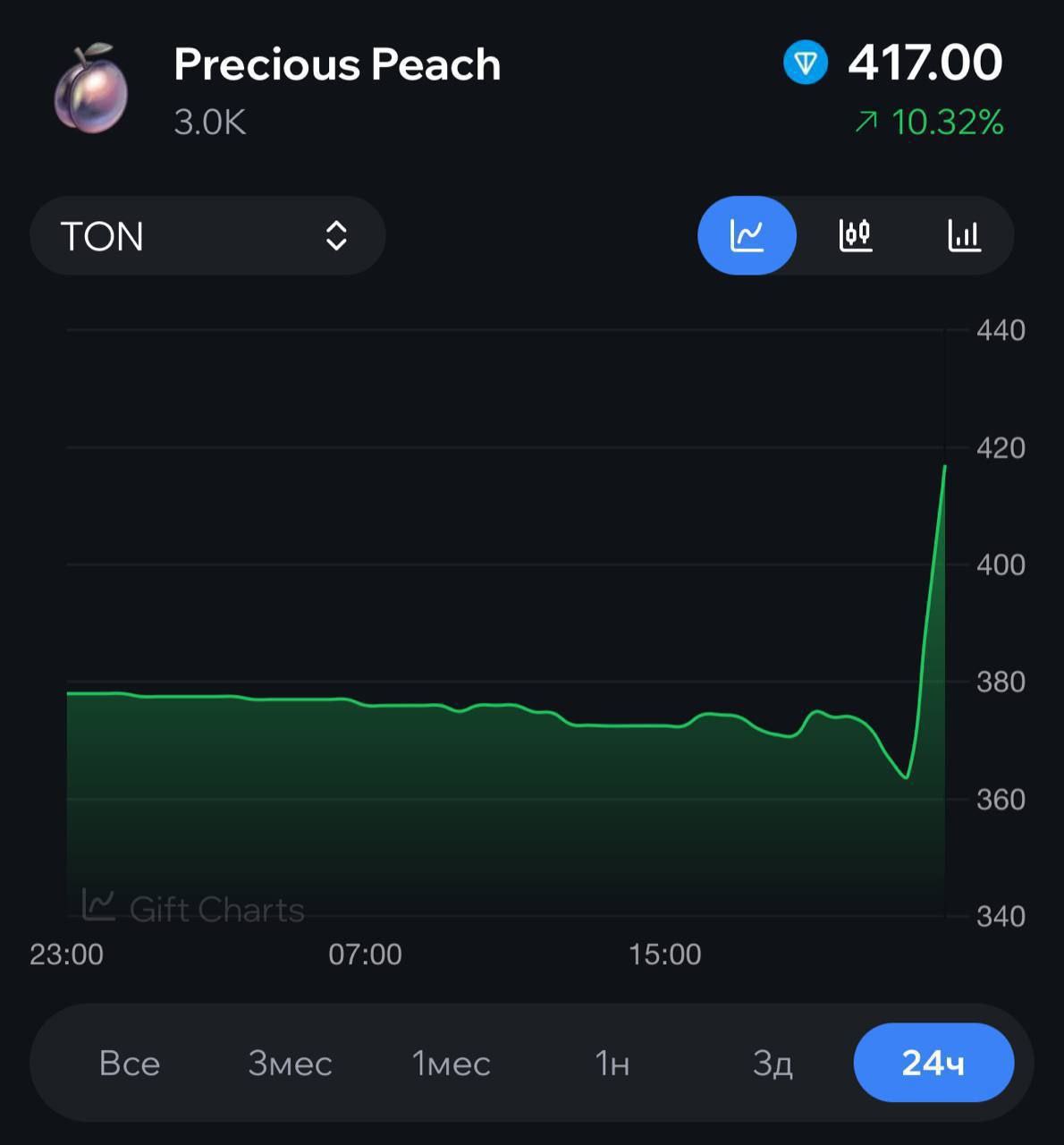The height and width of the screenshot is (1145, 1064).
Task: Select the Все time range
Action: (130, 1063)
